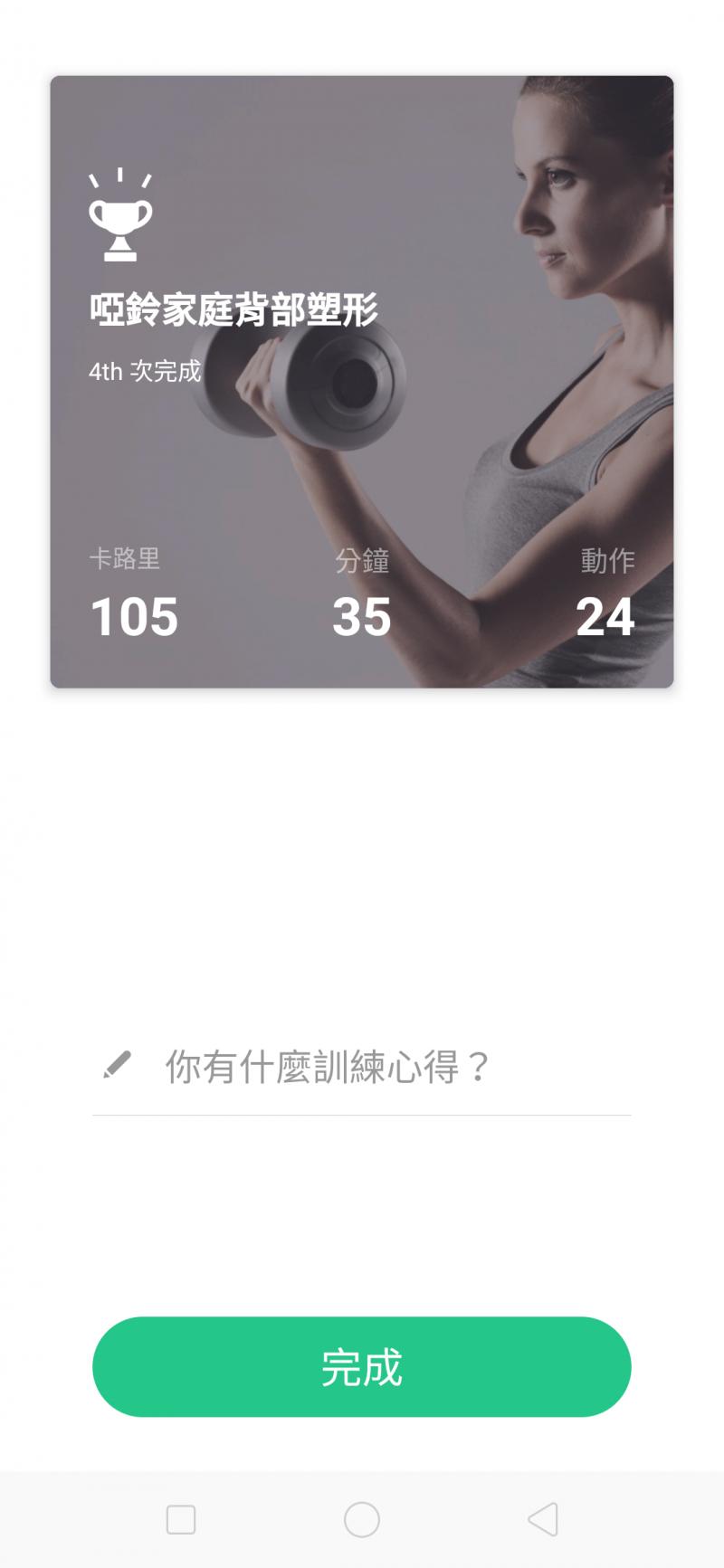724x1568 pixels.
Task: Go to the home screen
Action: (x=362, y=1519)
